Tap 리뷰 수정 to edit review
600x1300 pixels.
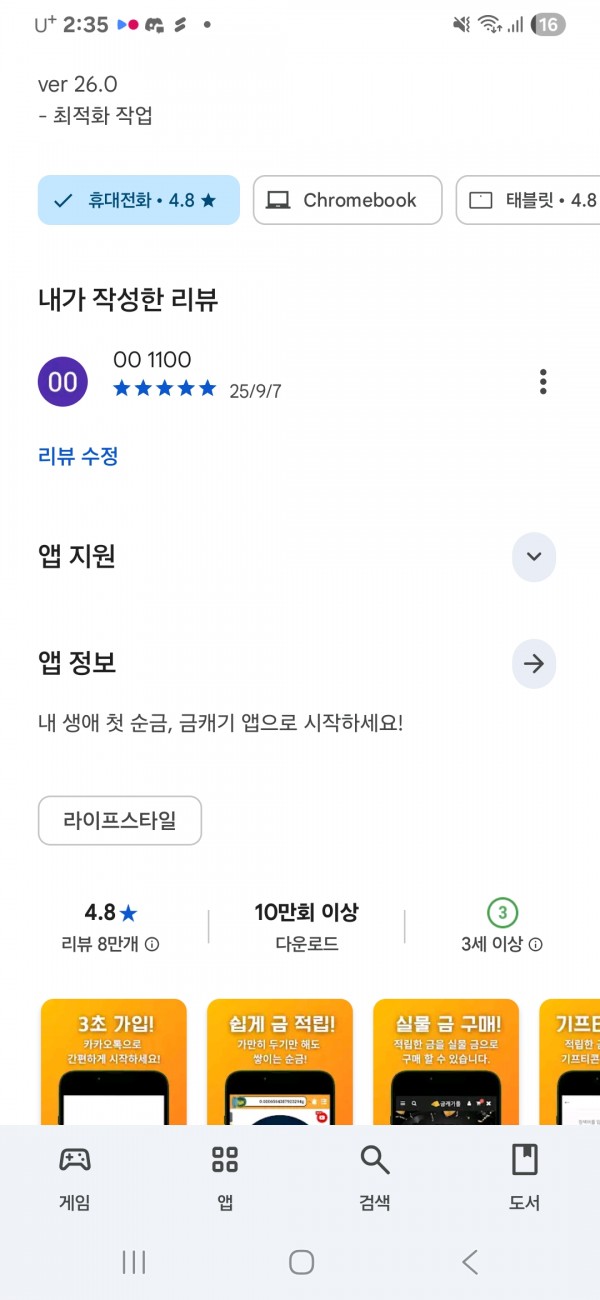coord(78,456)
